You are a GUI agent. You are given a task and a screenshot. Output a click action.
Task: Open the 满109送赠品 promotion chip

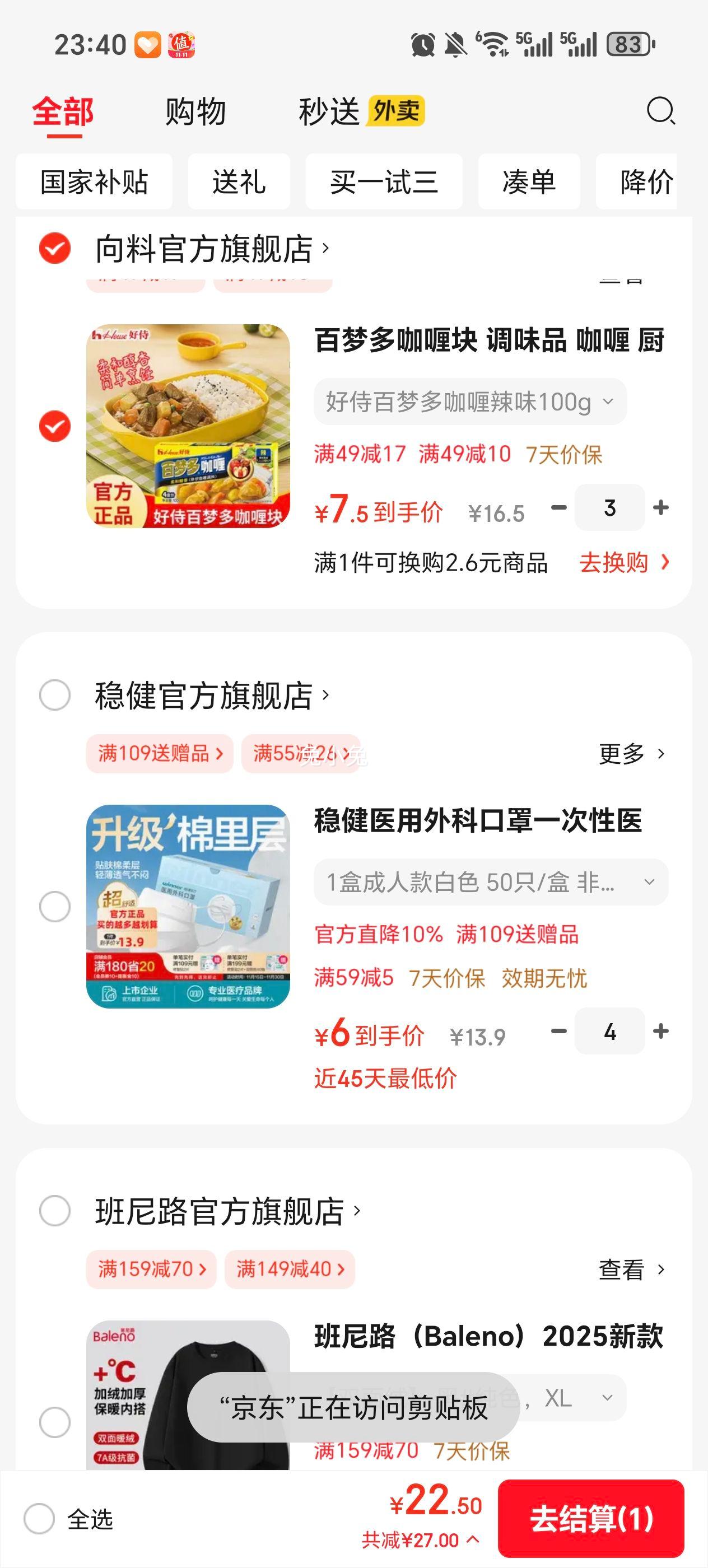pos(160,754)
